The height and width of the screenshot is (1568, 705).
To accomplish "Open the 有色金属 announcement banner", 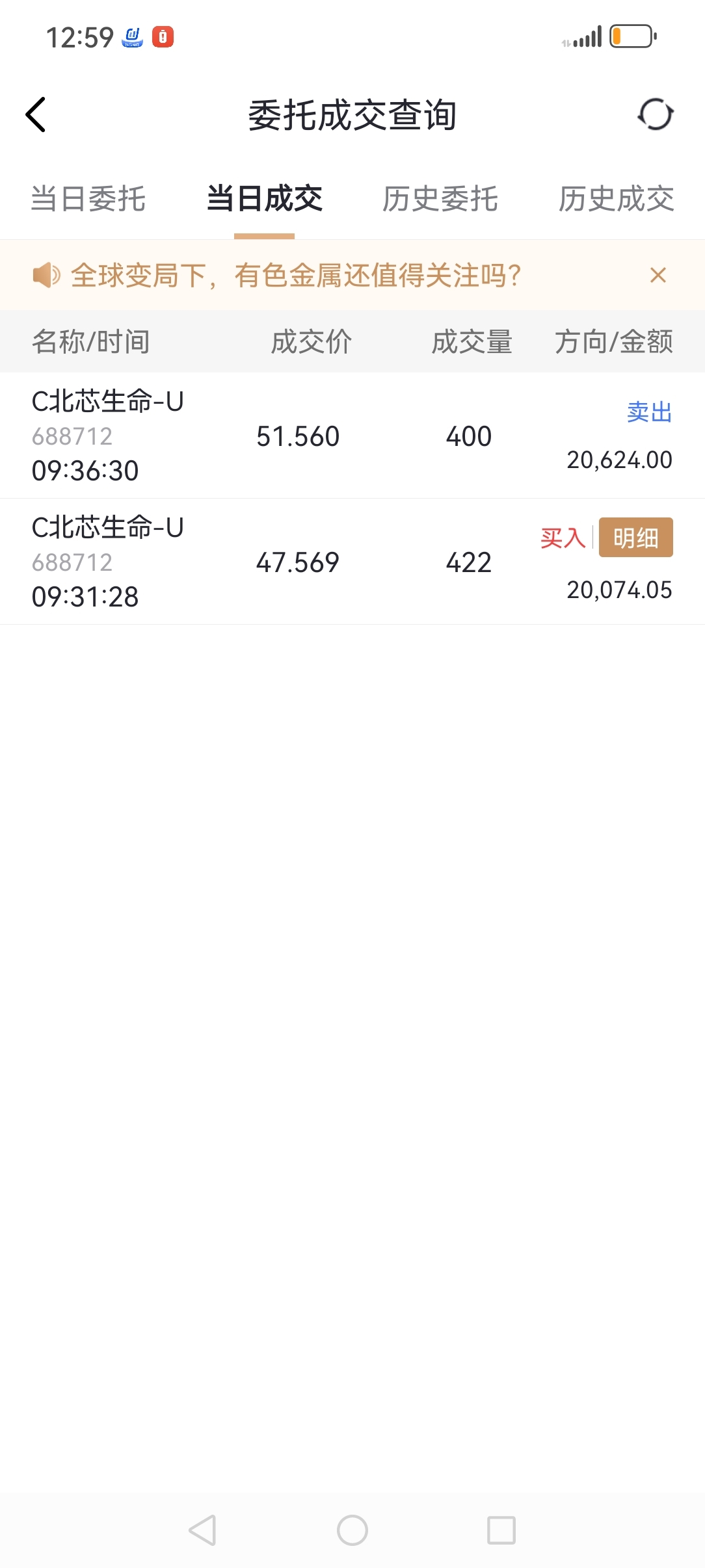I will 296,276.
